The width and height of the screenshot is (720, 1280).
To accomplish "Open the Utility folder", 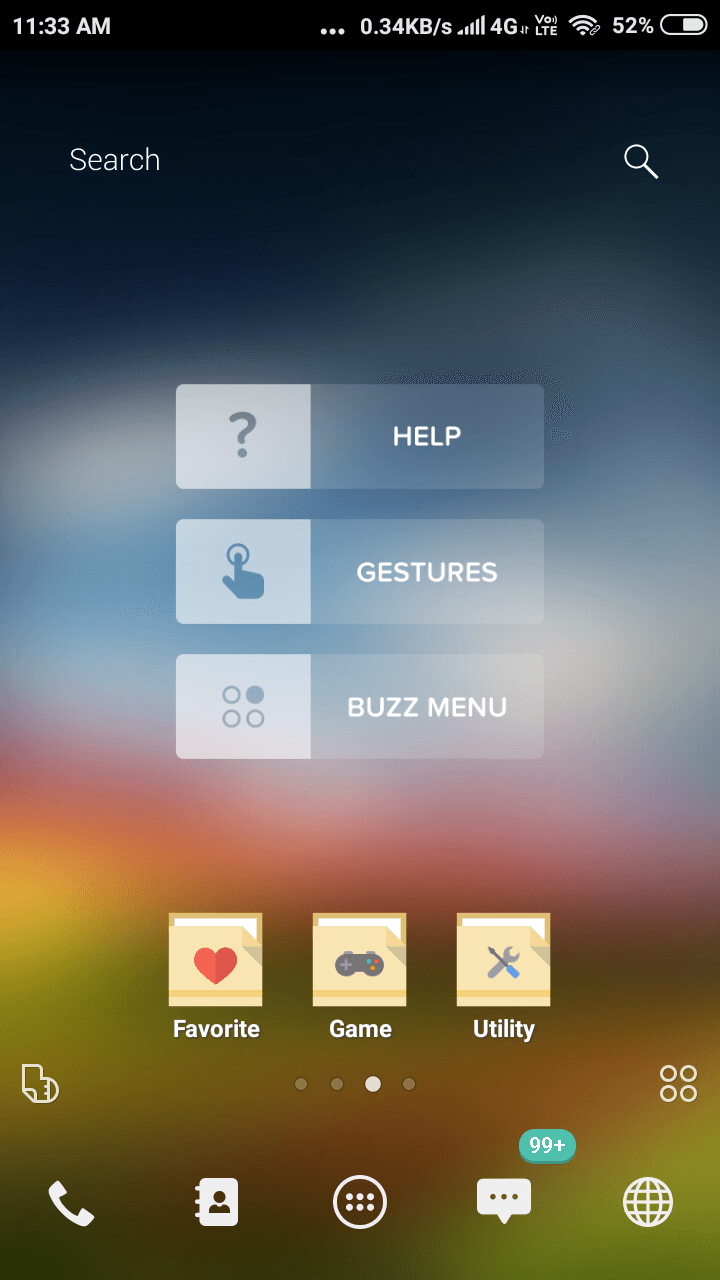I will [x=504, y=977].
